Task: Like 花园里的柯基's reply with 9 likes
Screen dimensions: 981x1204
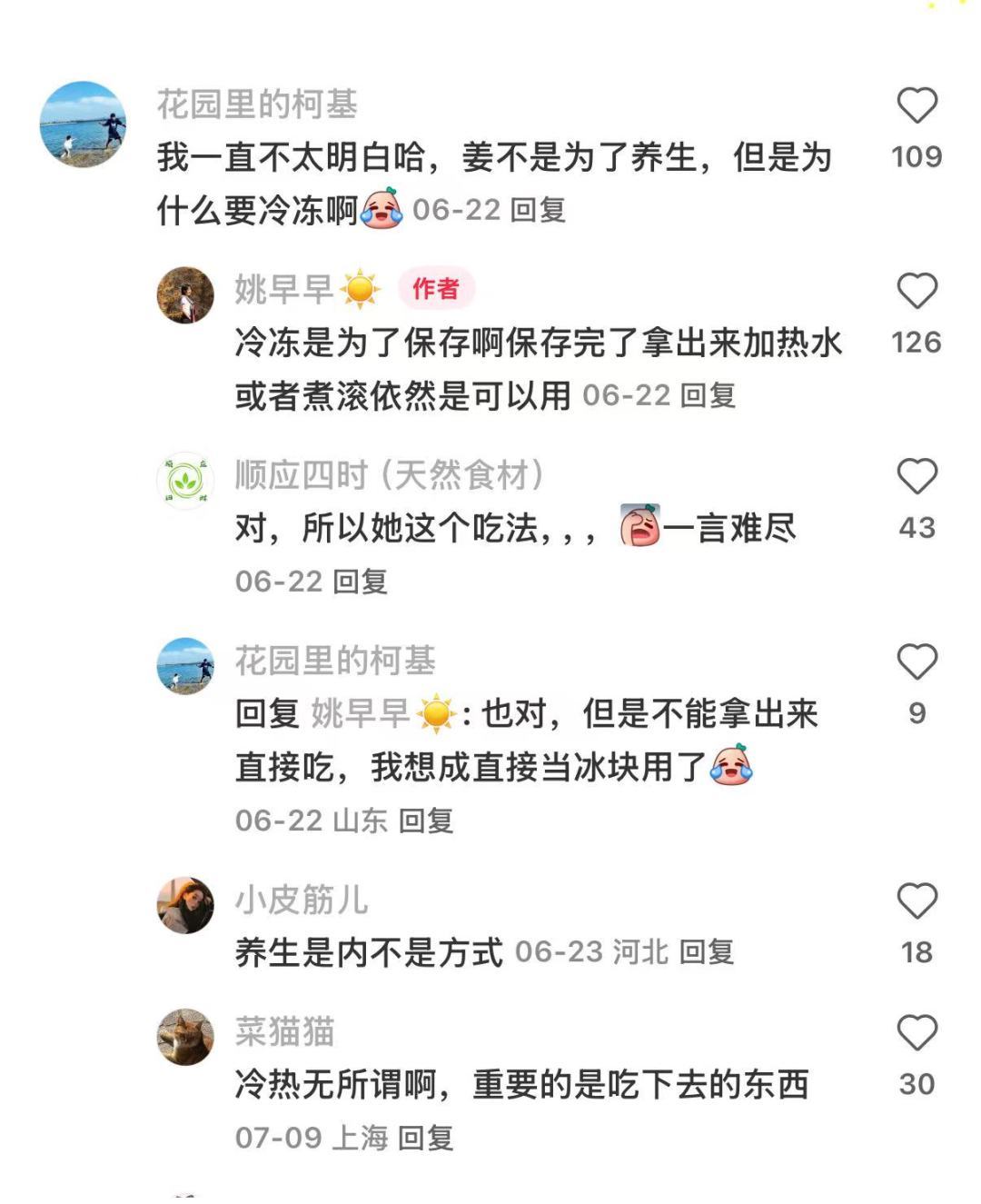Action: click(x=917, y=662)
